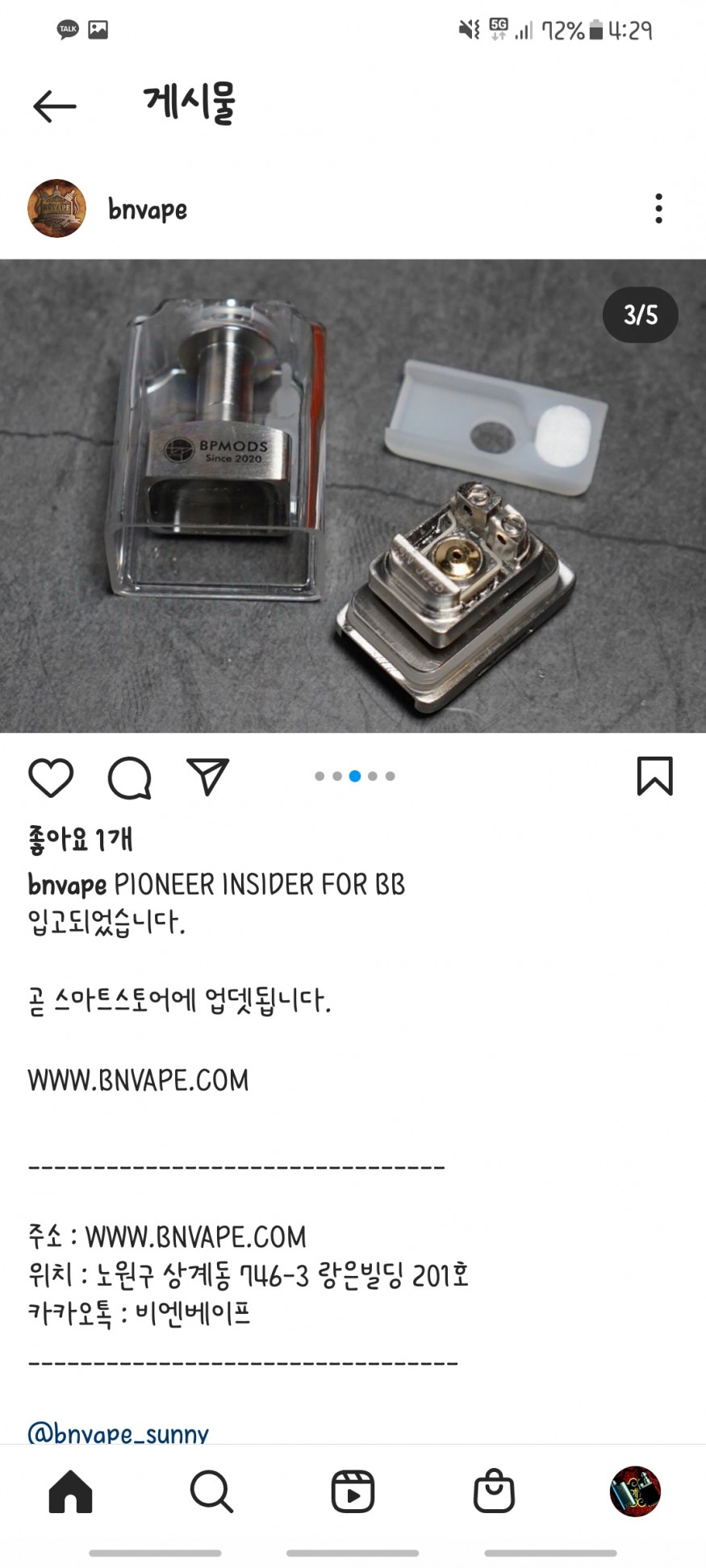Share the post via paper plane

[x=208, y=777]
